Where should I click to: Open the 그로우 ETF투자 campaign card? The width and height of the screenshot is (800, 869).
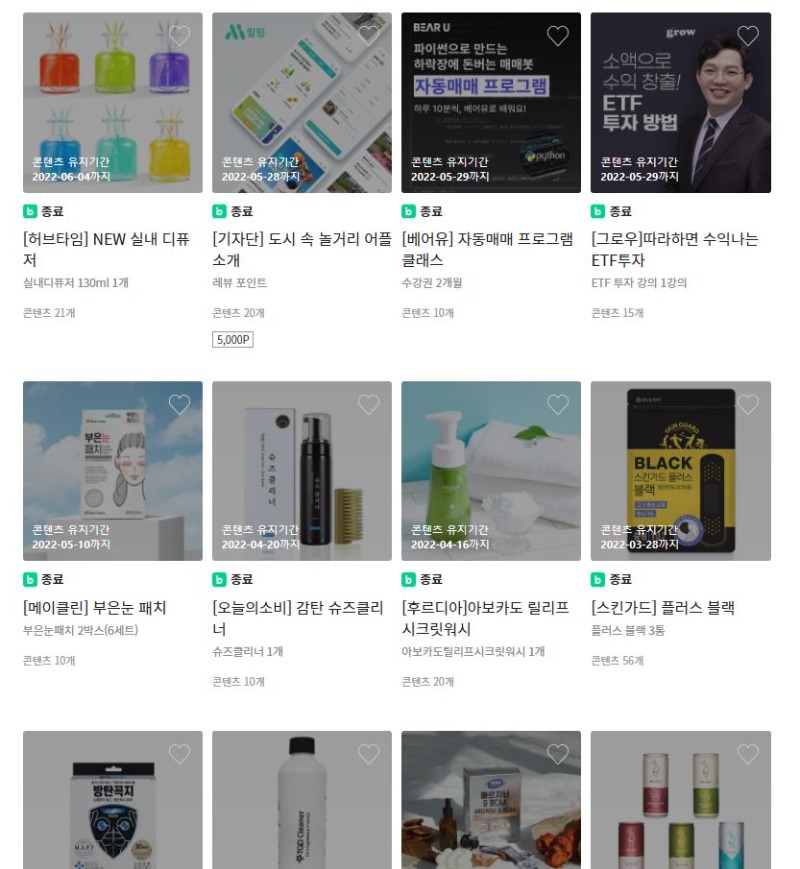click(x=680, y=102)
